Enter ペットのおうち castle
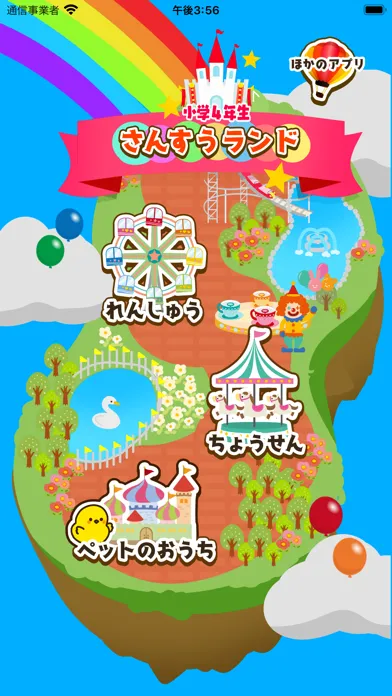The width and height of the screenshot is (392, 696). click(144, 514)
